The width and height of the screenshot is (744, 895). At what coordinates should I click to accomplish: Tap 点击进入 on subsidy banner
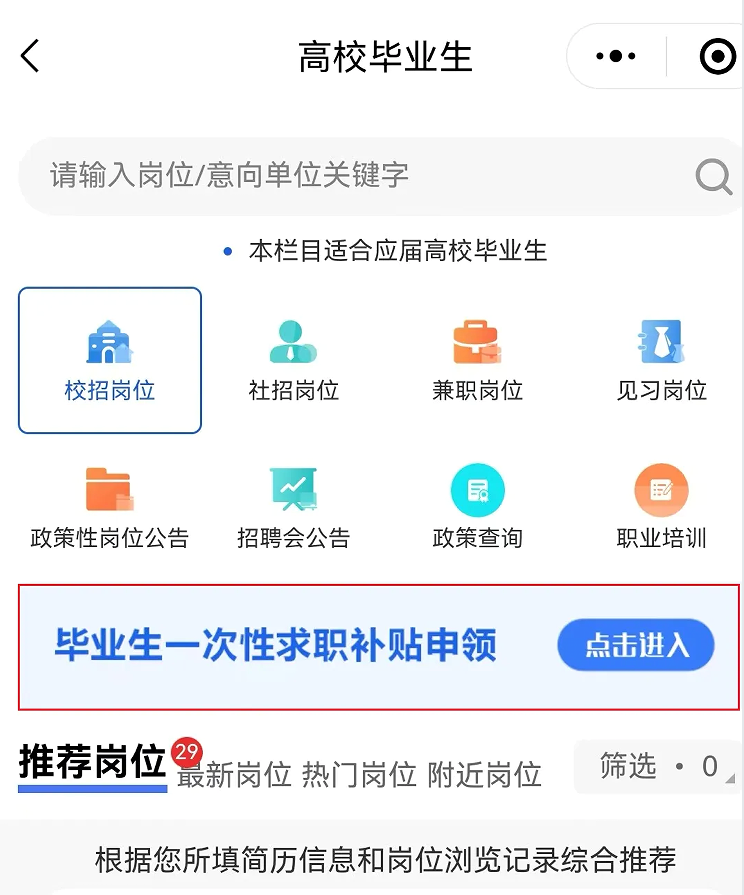(636, 645)
